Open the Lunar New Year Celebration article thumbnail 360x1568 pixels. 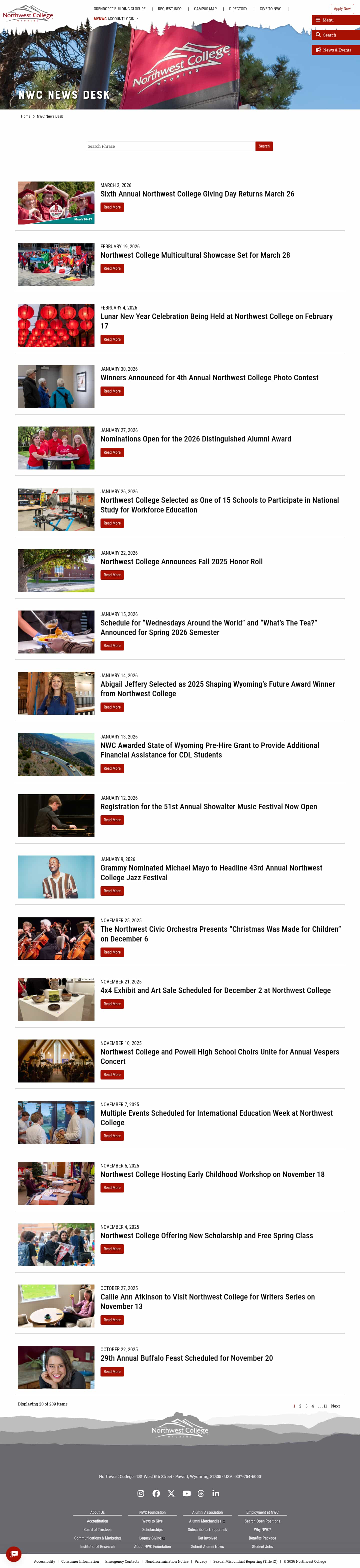[x=56, y=326]
